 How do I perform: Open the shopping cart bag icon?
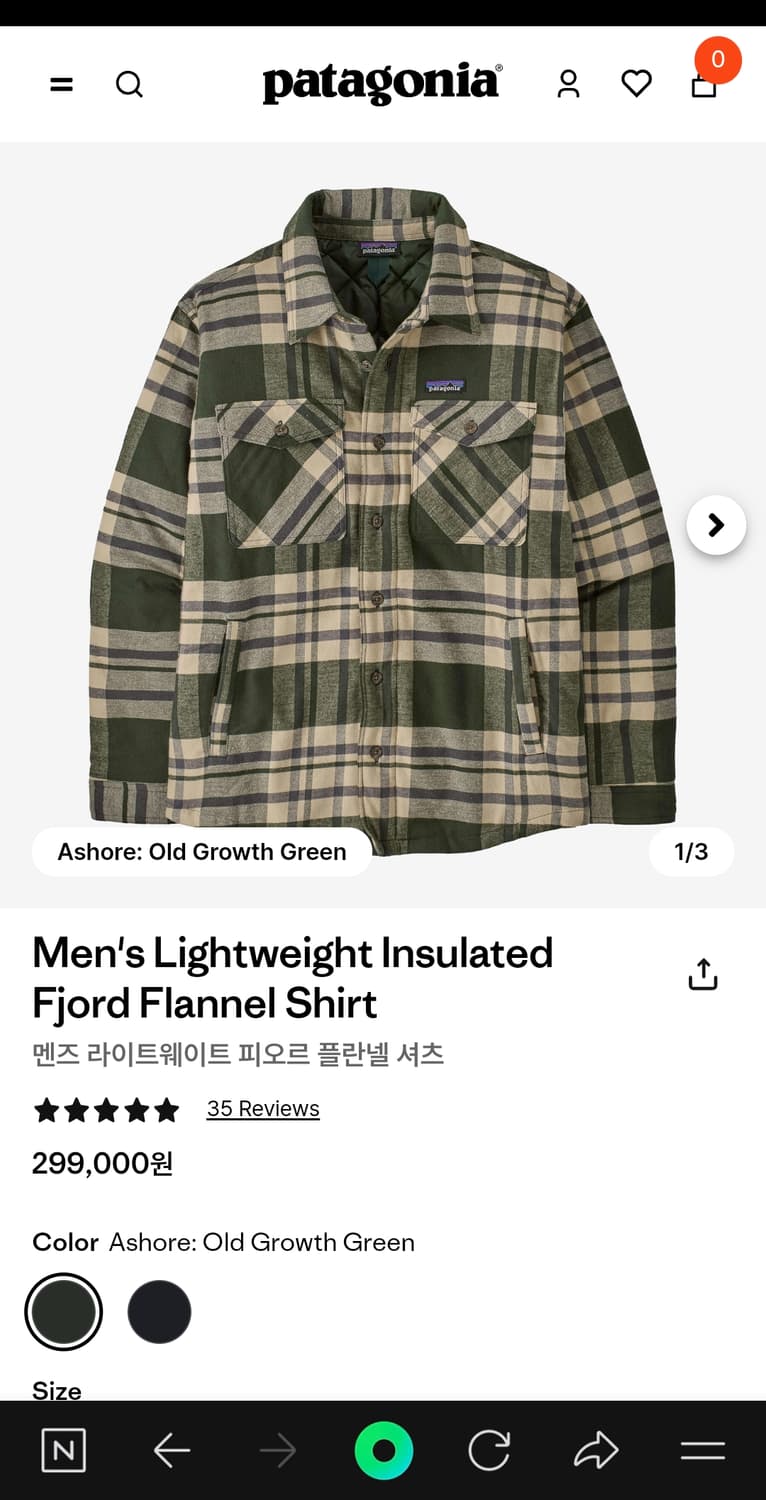(x=704, y=86)
